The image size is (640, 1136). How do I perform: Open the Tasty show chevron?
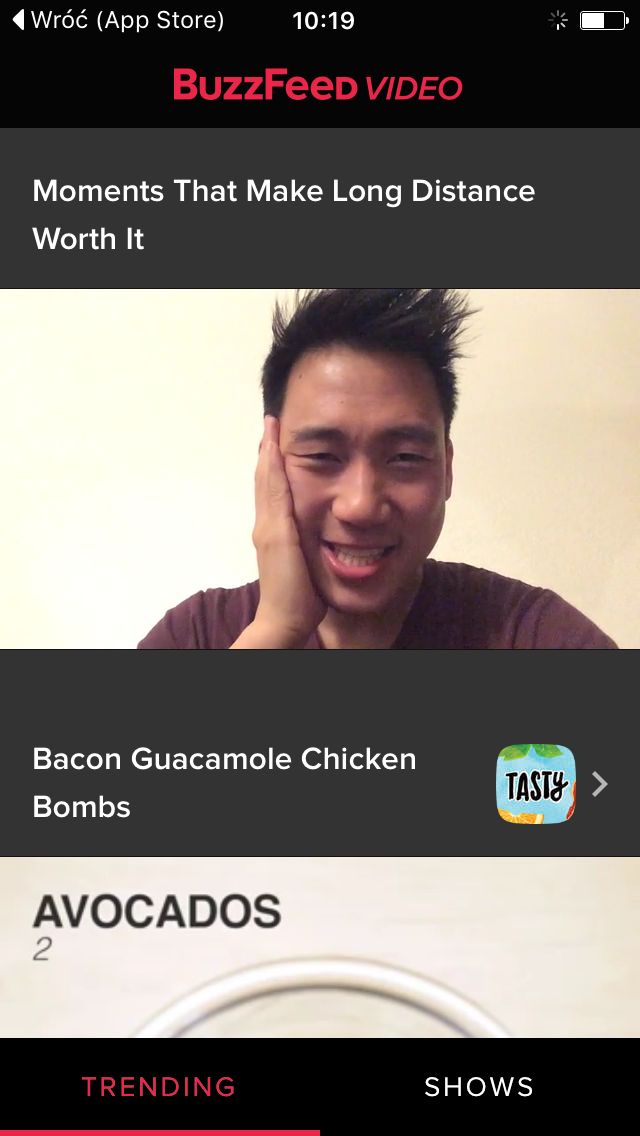(x=599, y=784)
